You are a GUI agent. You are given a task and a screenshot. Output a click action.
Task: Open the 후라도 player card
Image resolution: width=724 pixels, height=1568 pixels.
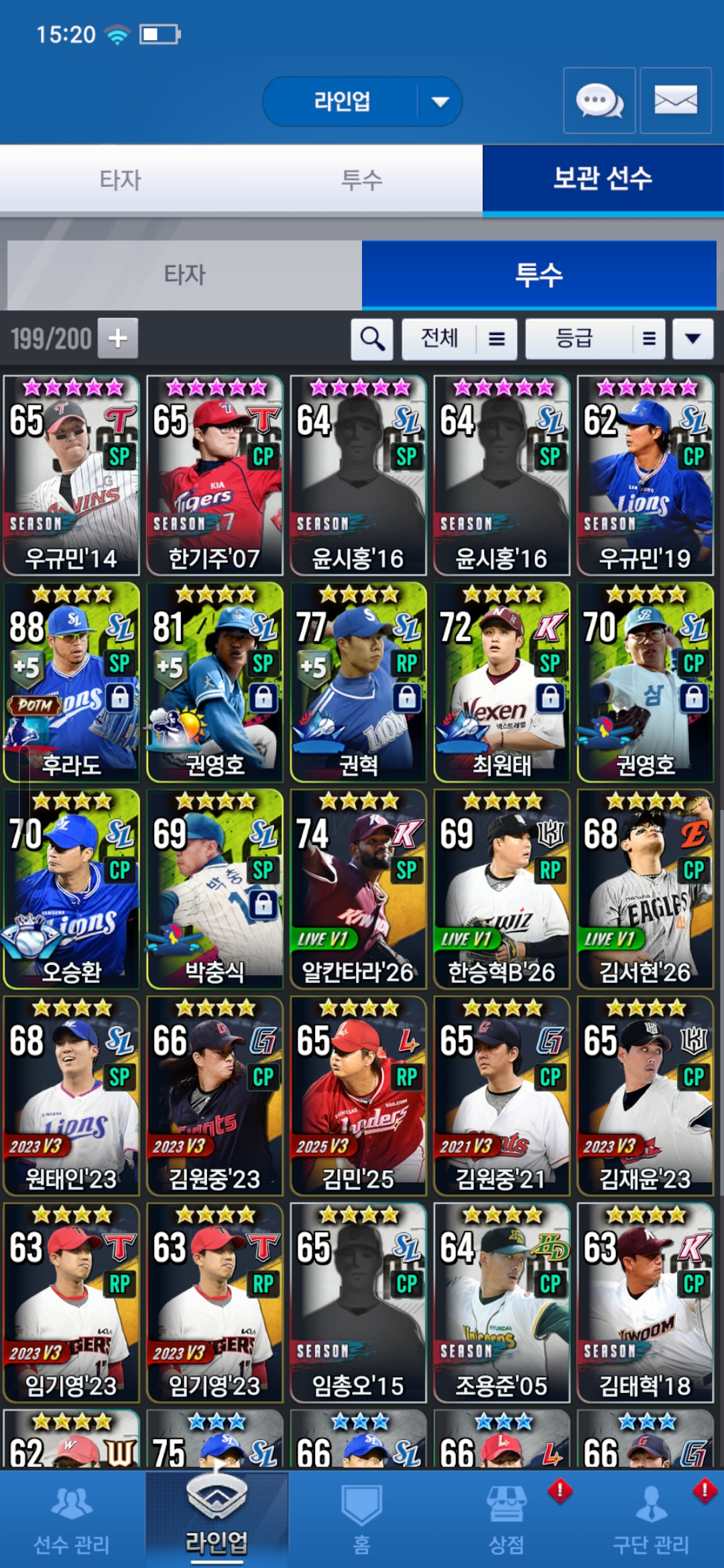72,682
